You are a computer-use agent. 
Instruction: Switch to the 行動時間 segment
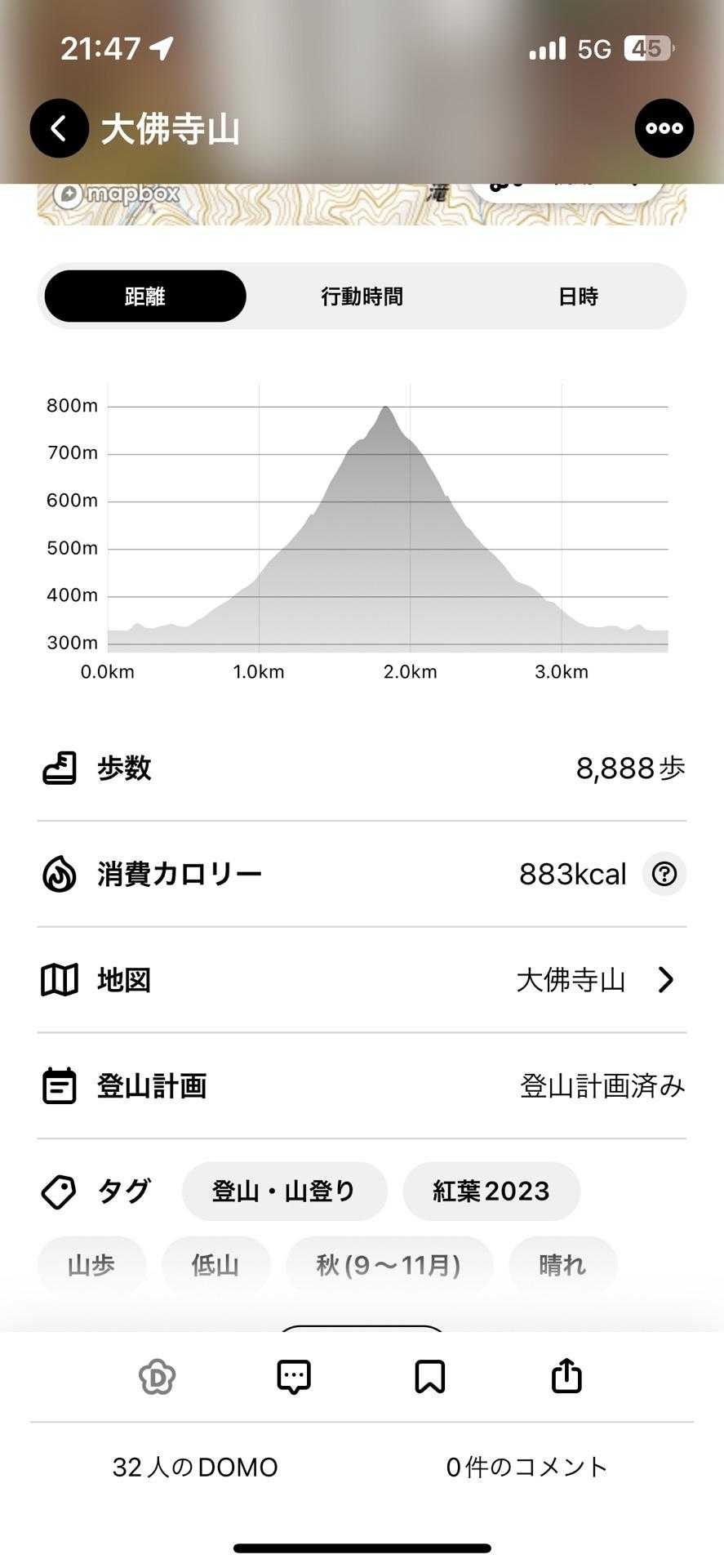click(x=362, y=296)
